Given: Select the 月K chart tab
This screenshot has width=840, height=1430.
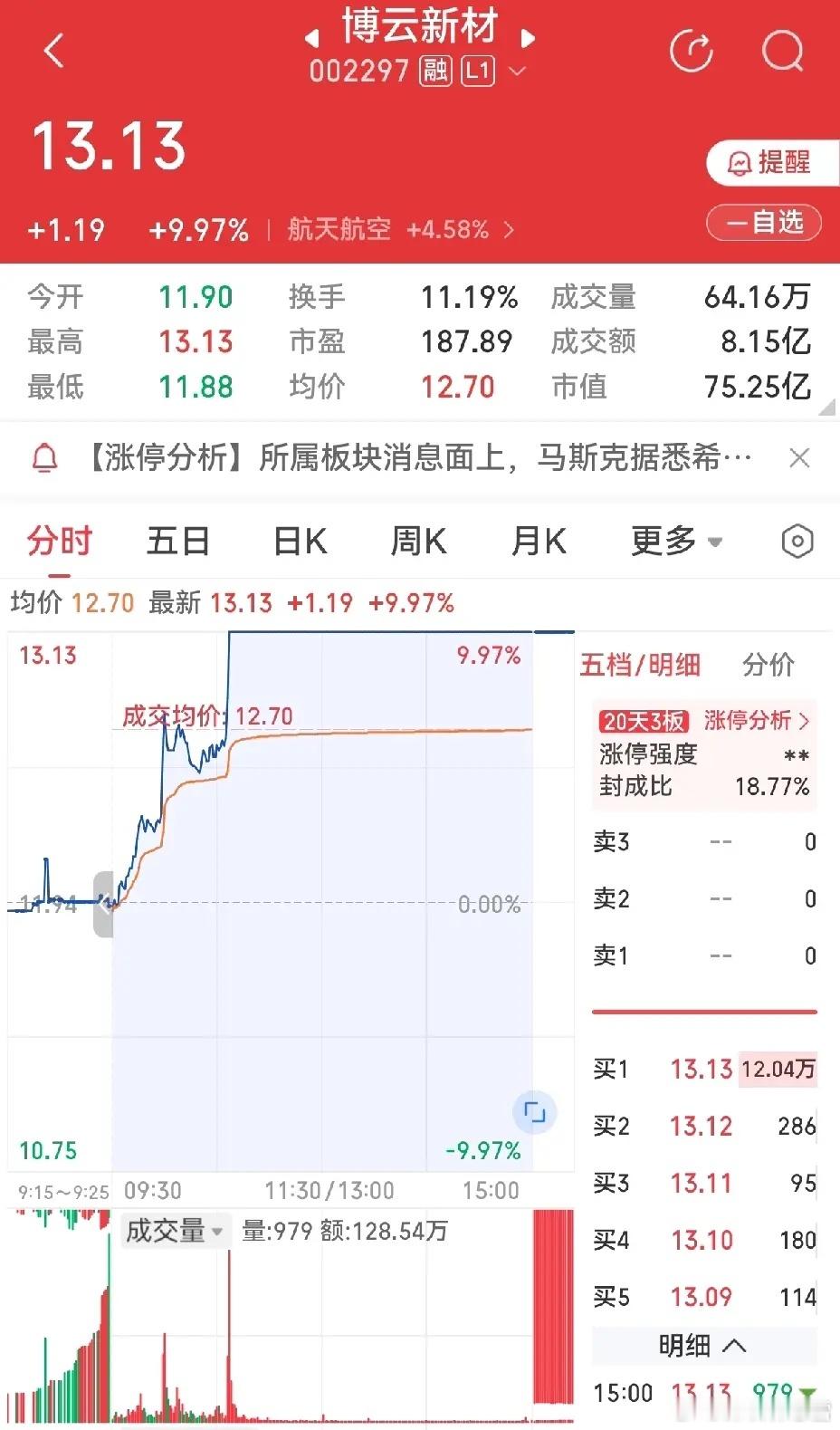Looking at the screenshot, I should point(539,542).
